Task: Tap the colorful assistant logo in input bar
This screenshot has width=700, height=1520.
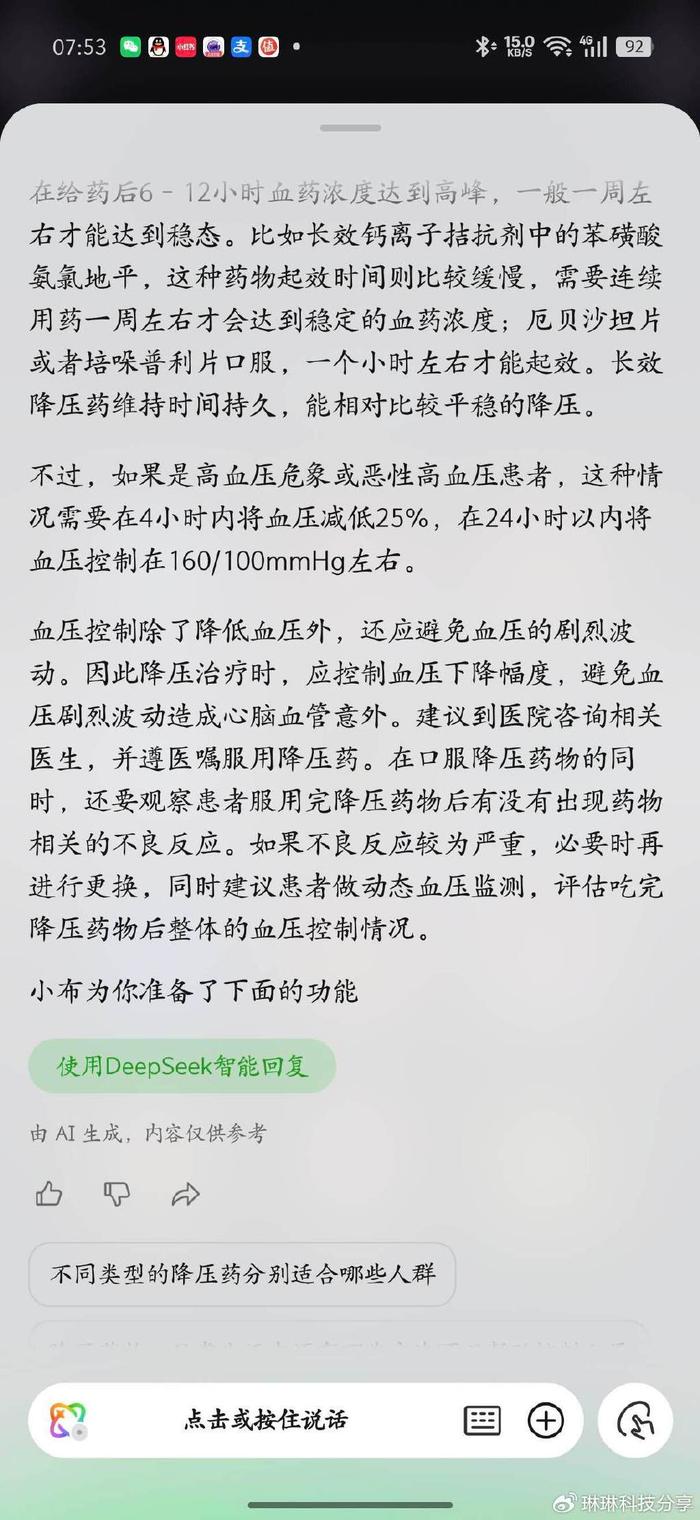Action: [69, 1420]
